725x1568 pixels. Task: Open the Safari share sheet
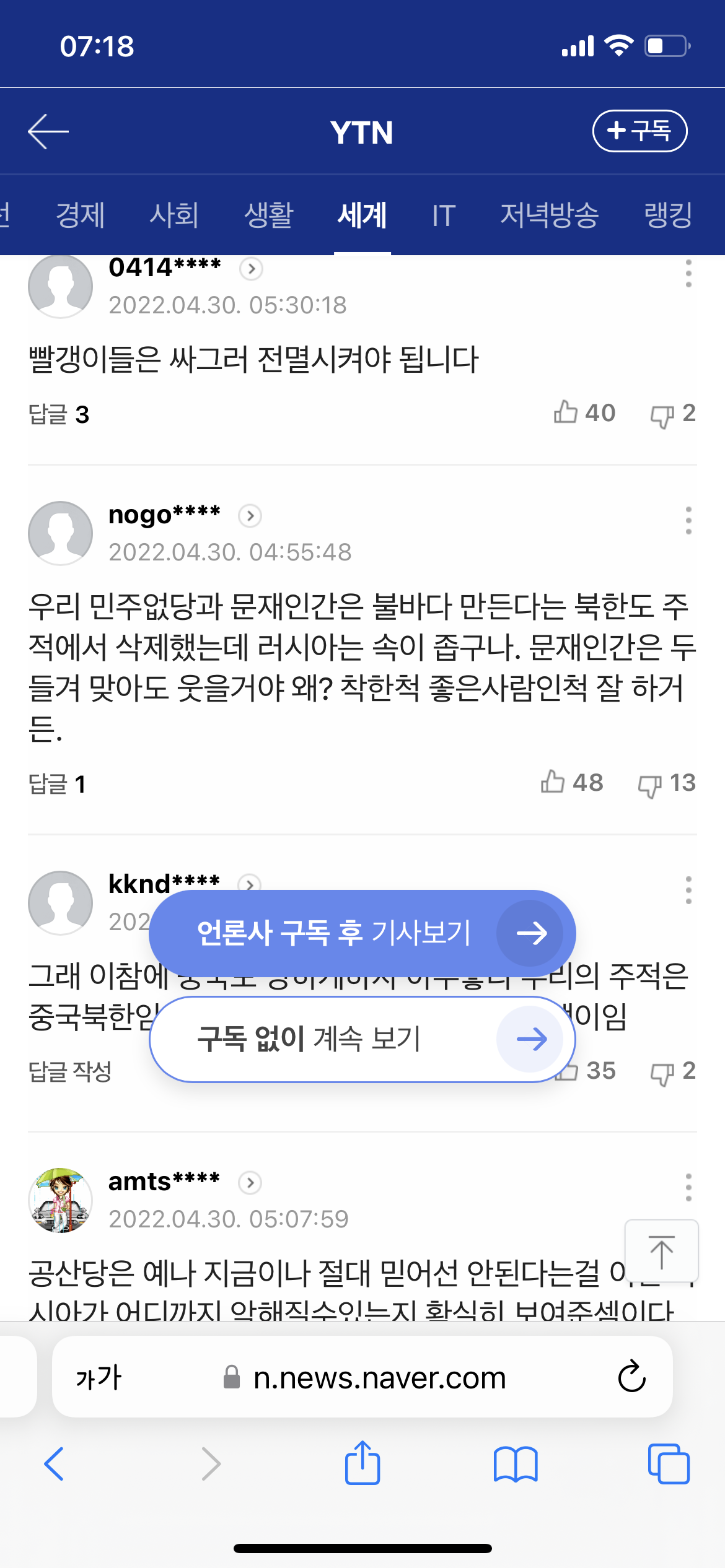(x=362, y=1464)
